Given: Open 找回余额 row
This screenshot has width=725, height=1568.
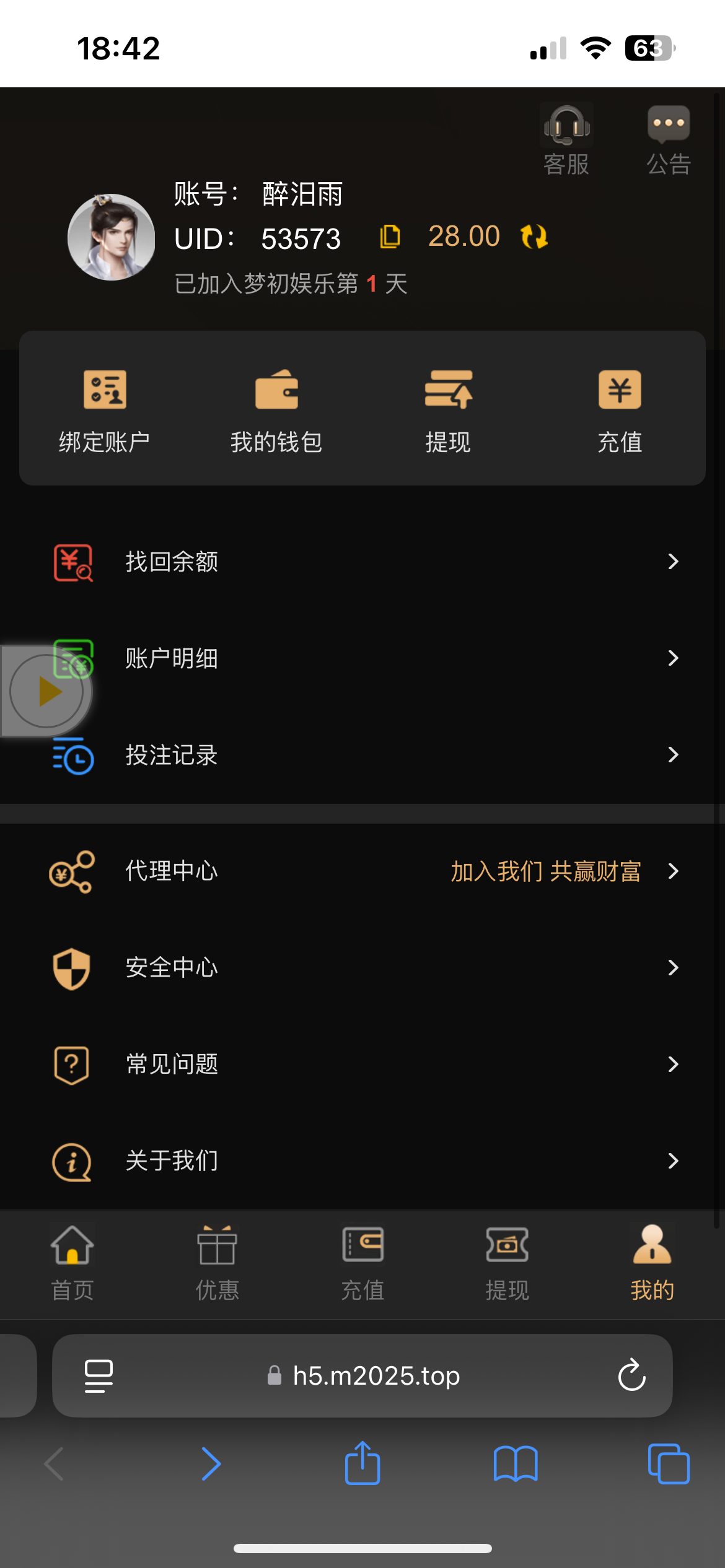Looking at the screenshot, I should pyautogui.click(x=362, y=562).
